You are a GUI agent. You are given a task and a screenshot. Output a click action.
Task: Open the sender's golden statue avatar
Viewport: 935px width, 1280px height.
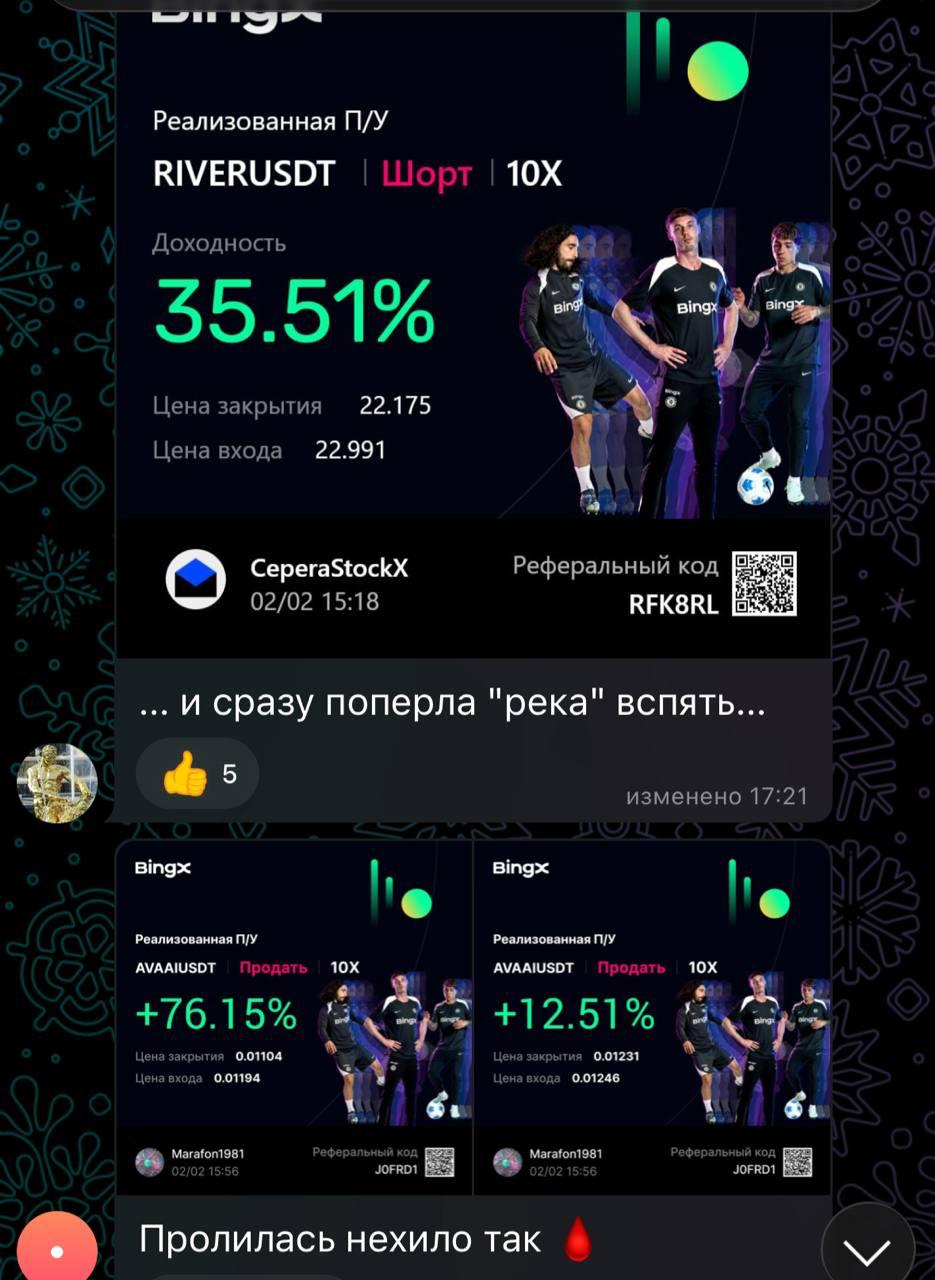[x=58, y=782]
